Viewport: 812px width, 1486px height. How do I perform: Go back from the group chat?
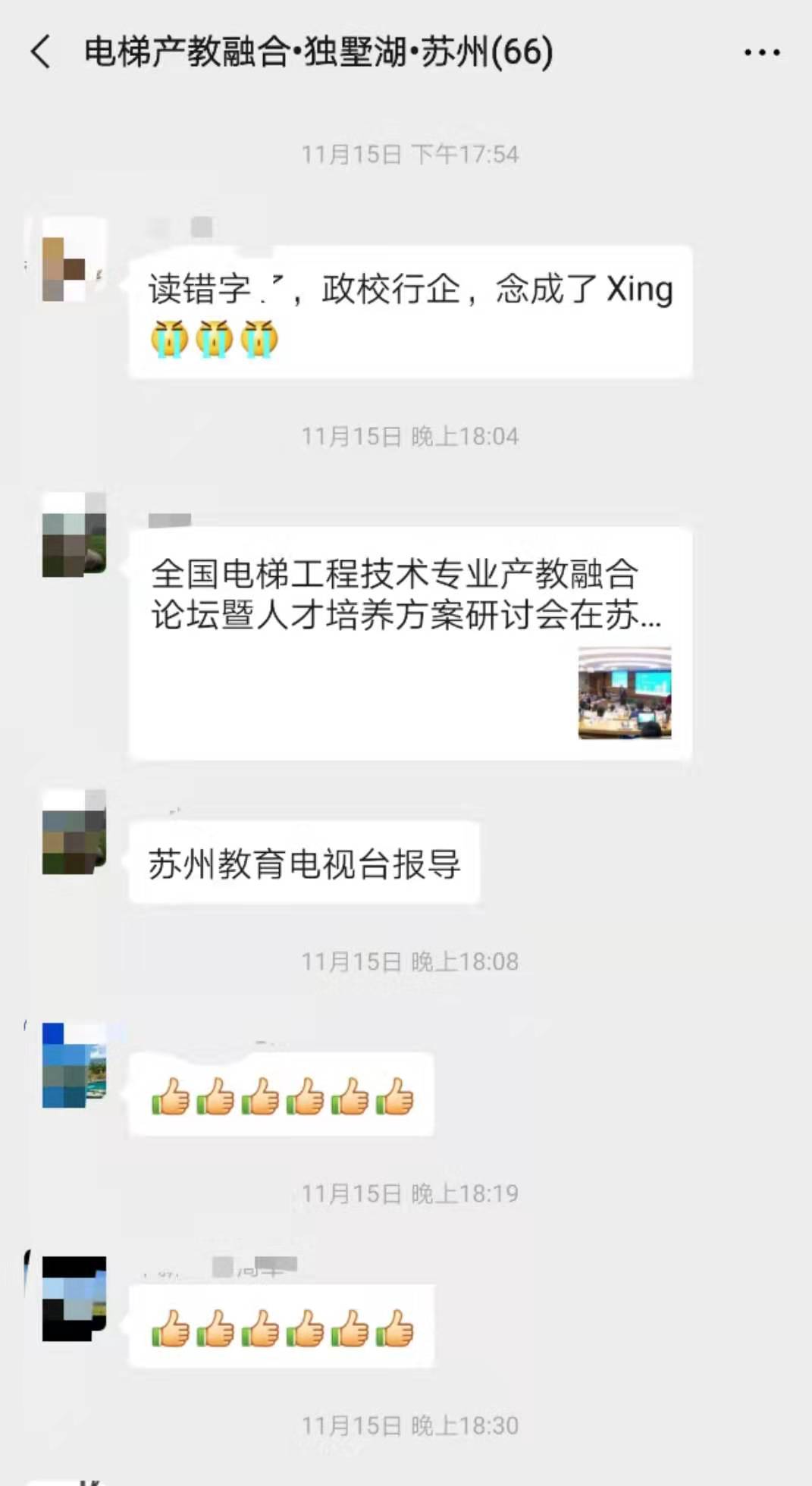pyautogui.click(x=41, y=52)
